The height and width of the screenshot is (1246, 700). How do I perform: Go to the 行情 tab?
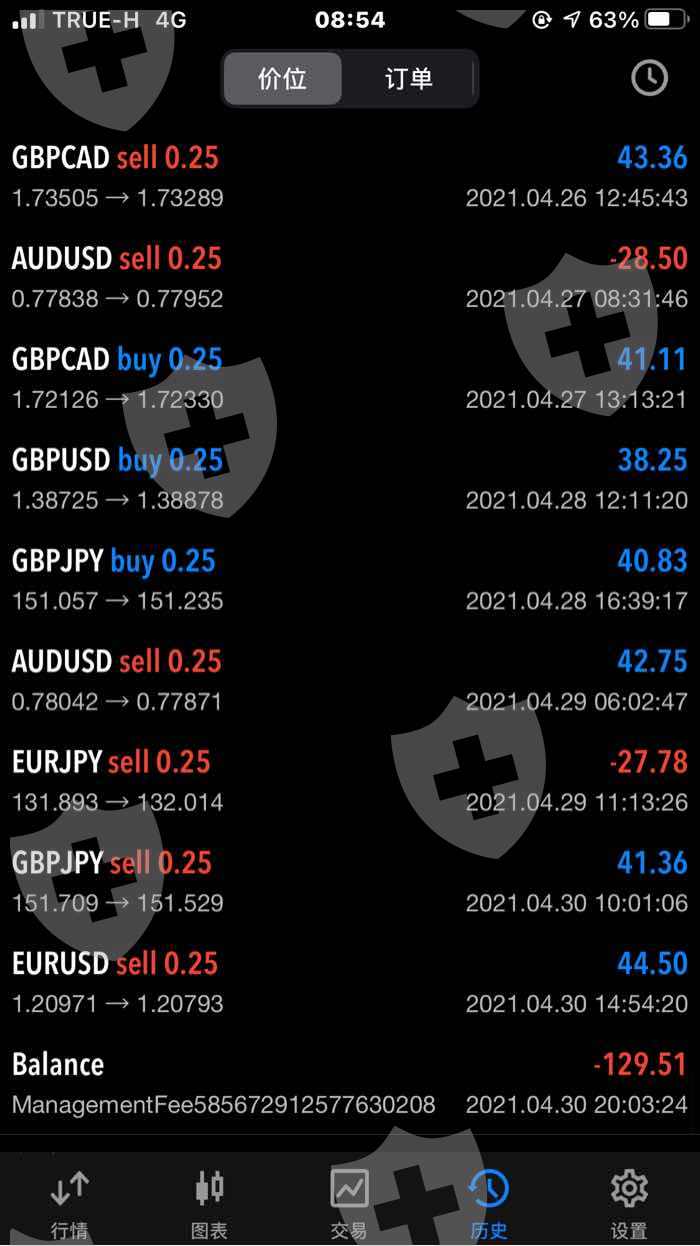69,1203
